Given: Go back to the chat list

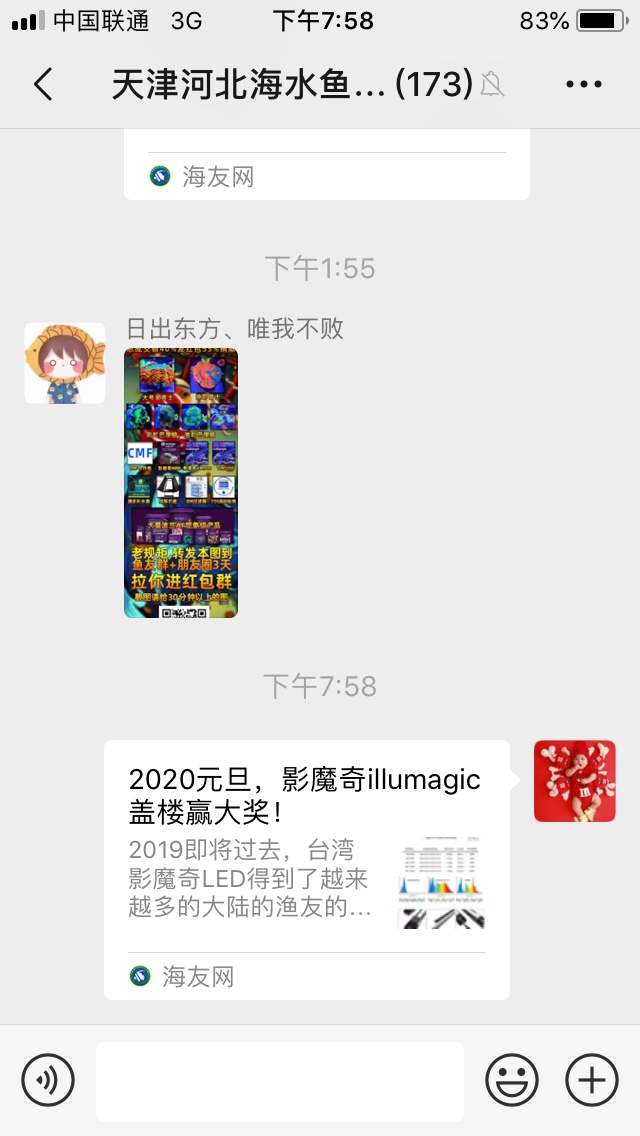Looking at the screenshot, I should pyautogui.click(x=43, y=85).
